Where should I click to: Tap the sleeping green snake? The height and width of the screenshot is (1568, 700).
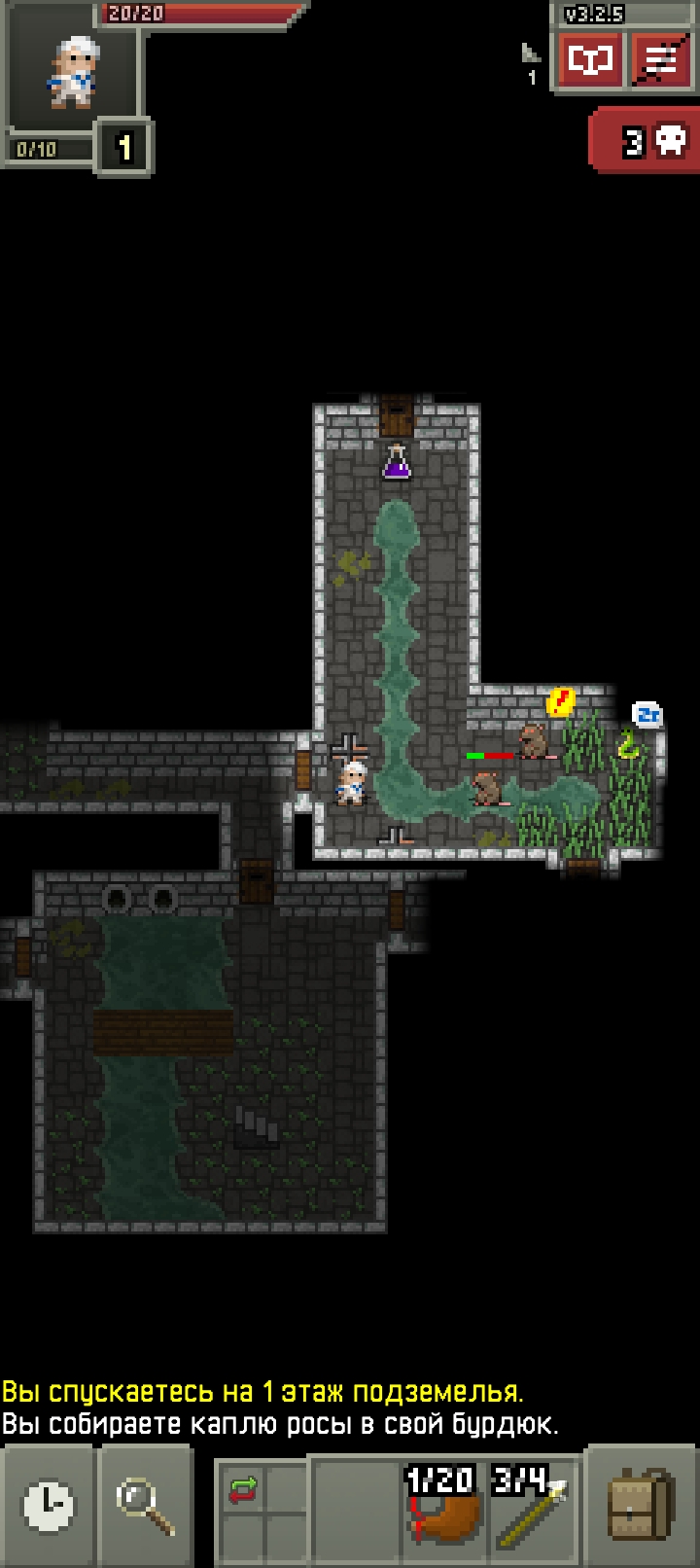tap(629, 745)
